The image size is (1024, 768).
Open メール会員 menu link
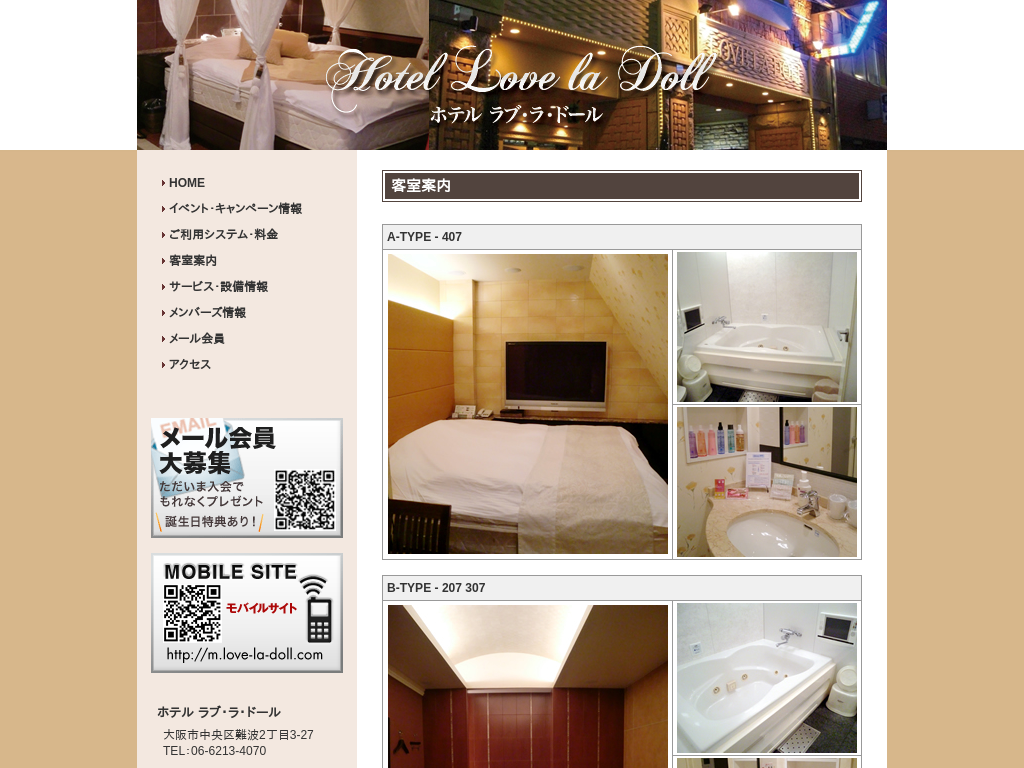pos(196,339)
